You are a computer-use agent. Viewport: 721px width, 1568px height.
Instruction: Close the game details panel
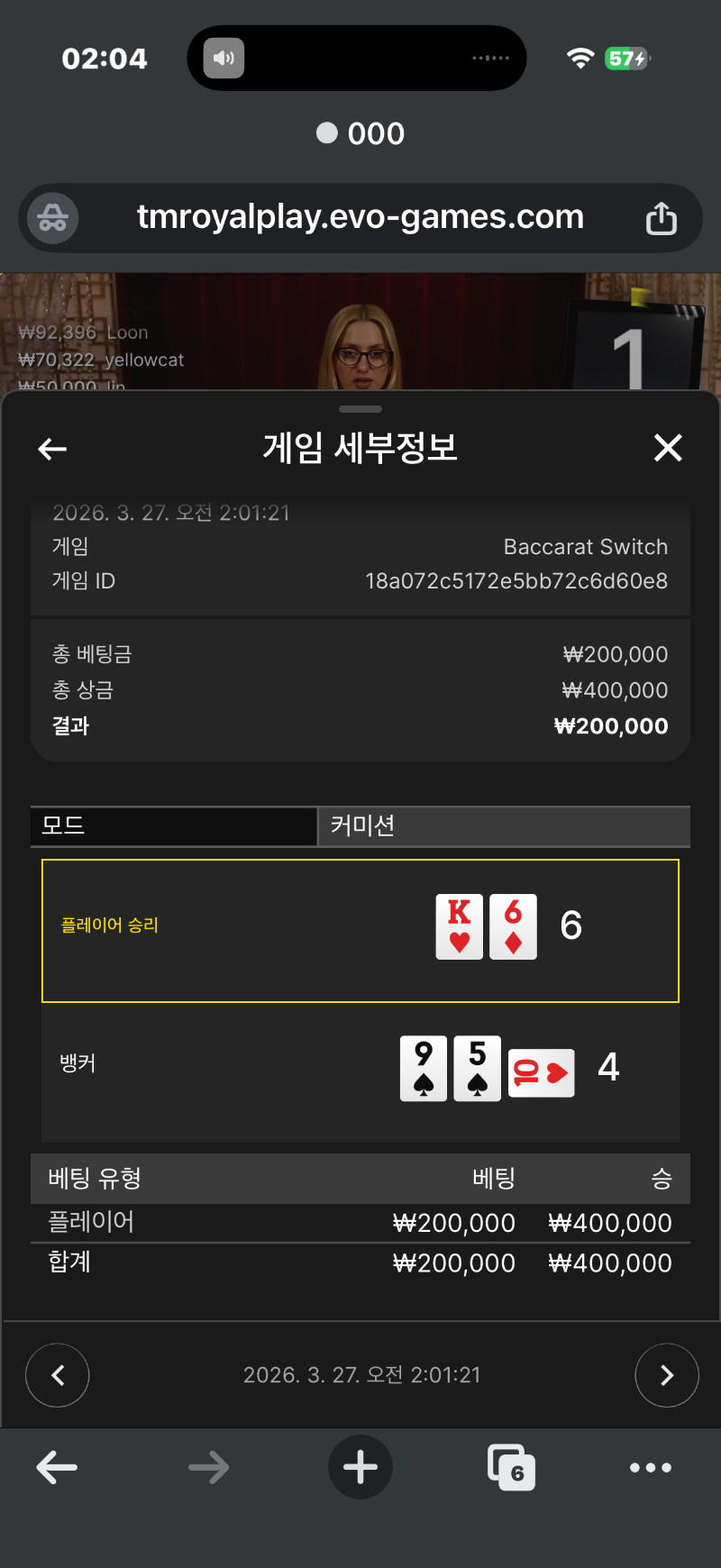(668, 448)
